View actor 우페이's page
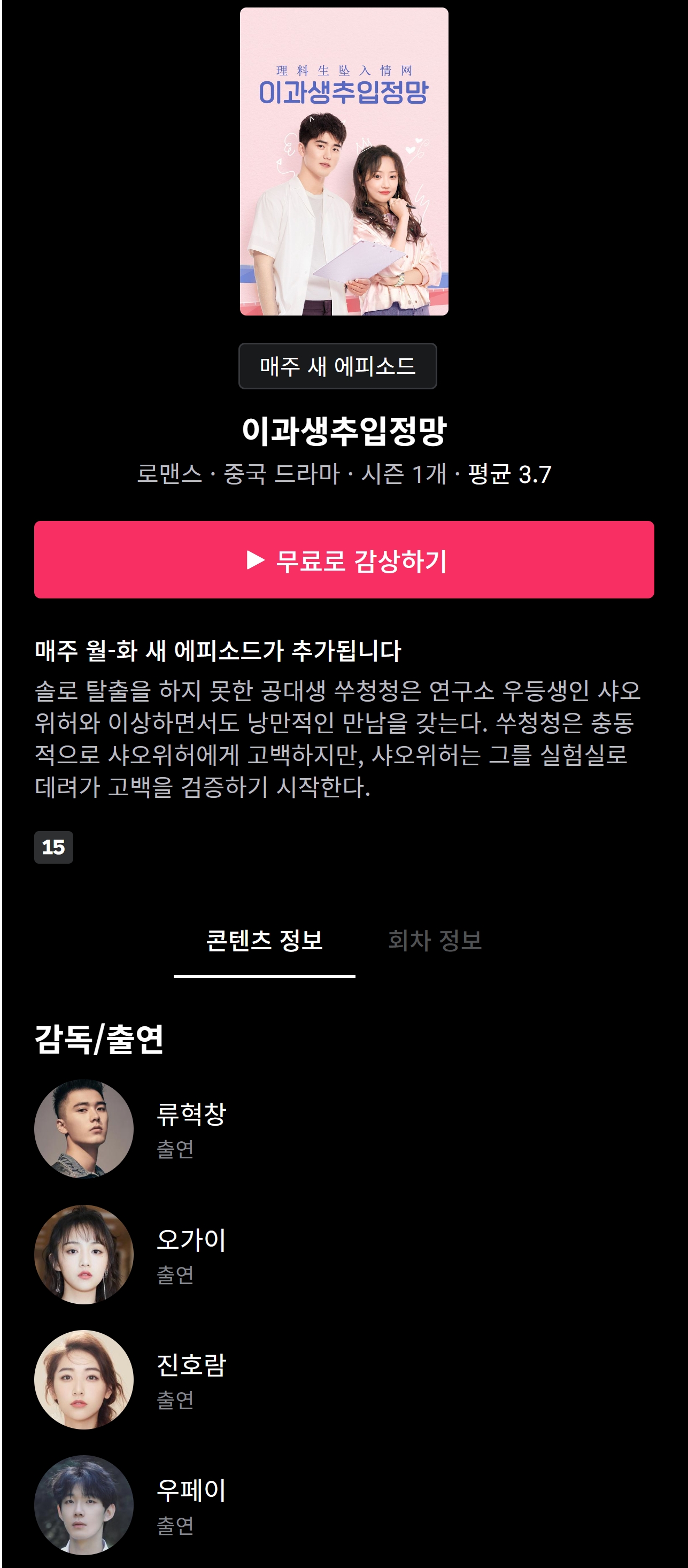Screen dimensions: 688x1568 [344, 1505]
